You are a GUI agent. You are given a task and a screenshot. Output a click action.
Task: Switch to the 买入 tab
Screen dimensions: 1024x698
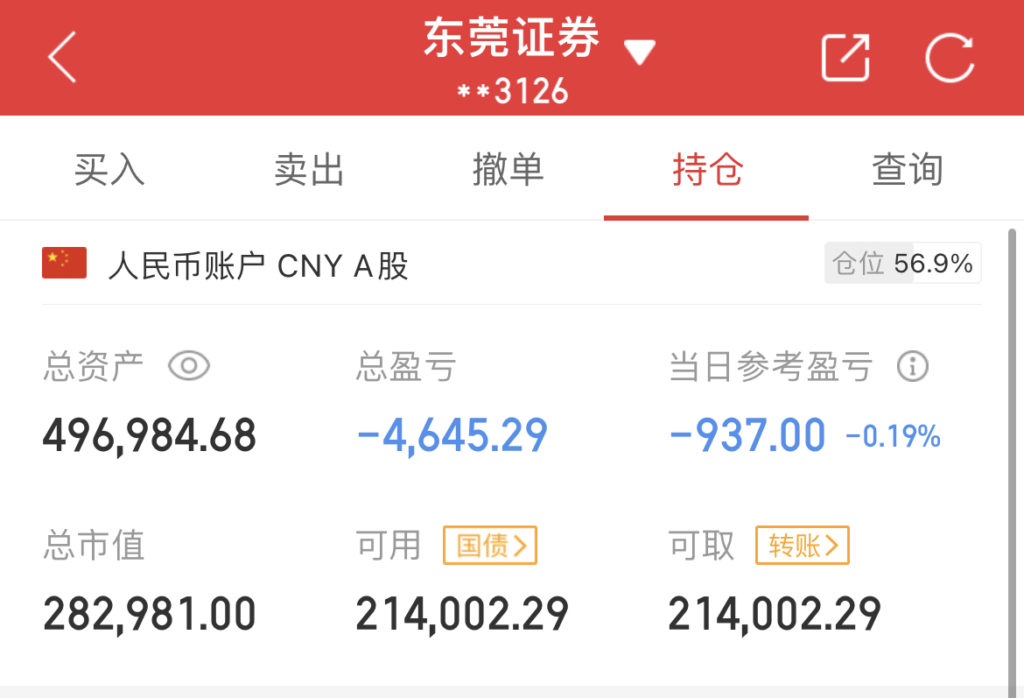point(109,170)
